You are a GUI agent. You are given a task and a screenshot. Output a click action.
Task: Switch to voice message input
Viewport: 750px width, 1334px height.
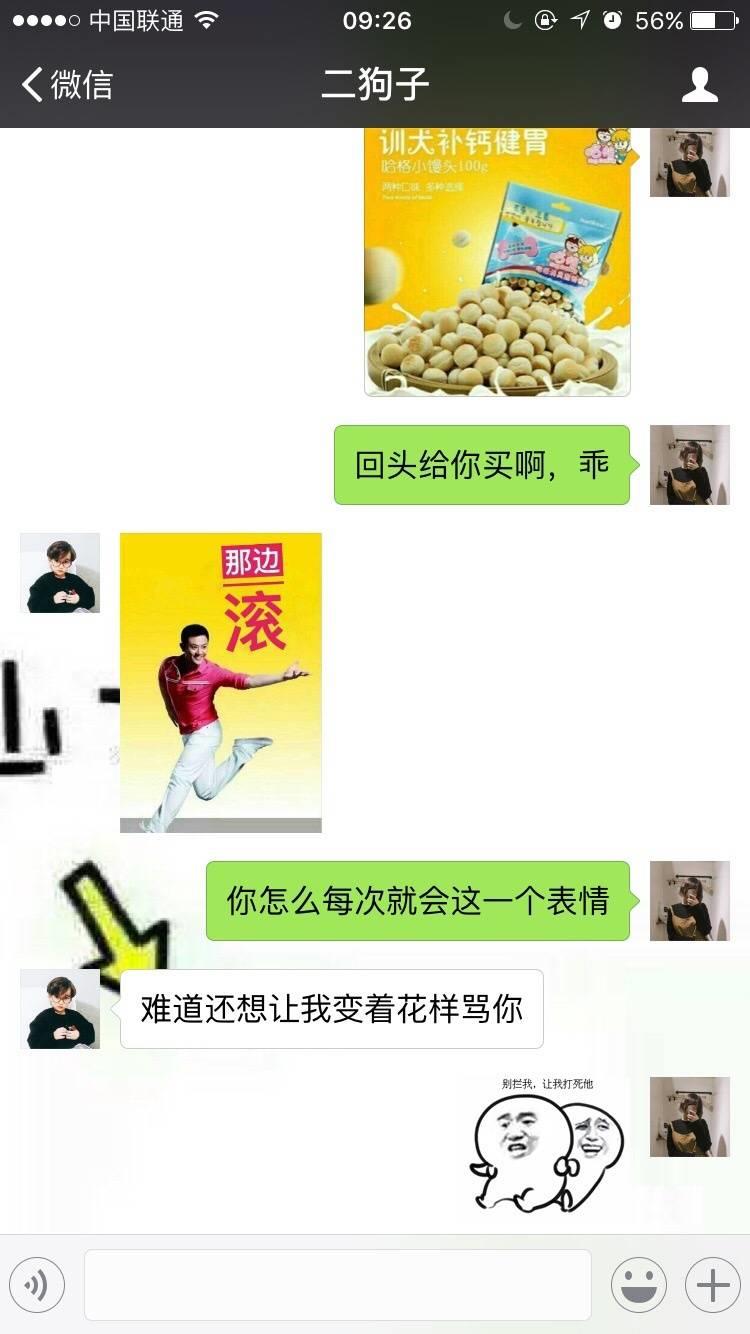[x=37, y=1284]
